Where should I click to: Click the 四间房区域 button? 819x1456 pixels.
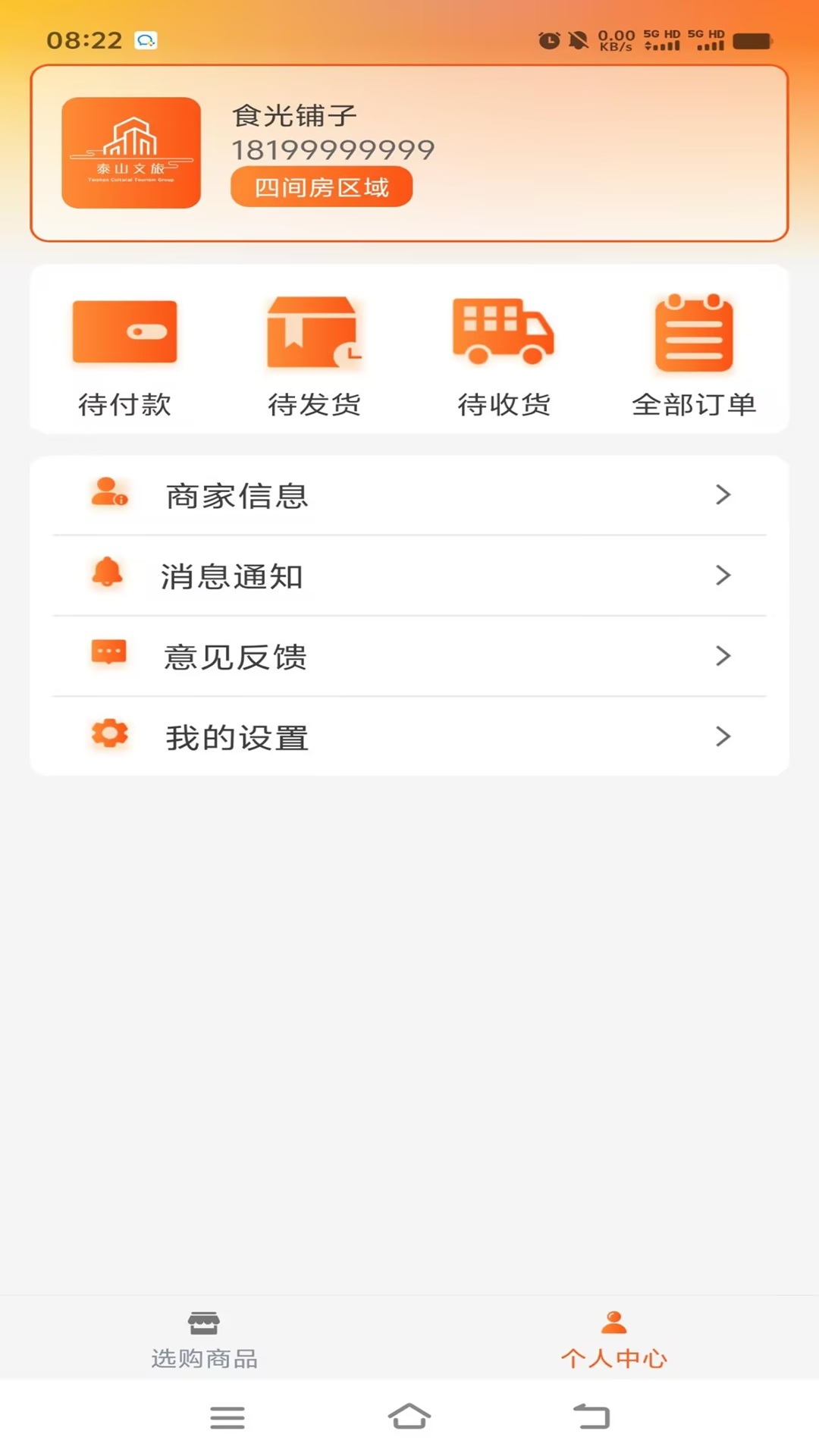tap(321, 187)
